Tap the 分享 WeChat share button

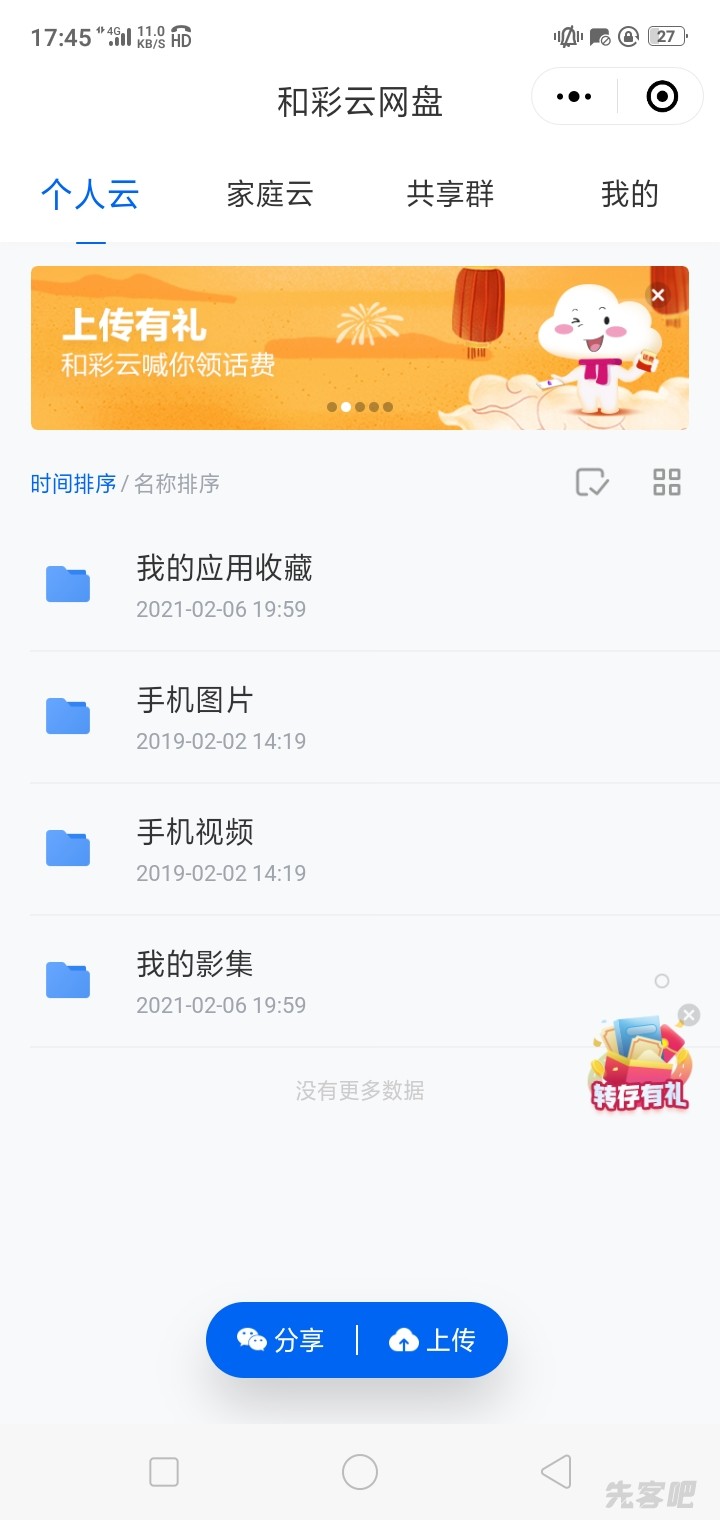tap(281, 1340)
